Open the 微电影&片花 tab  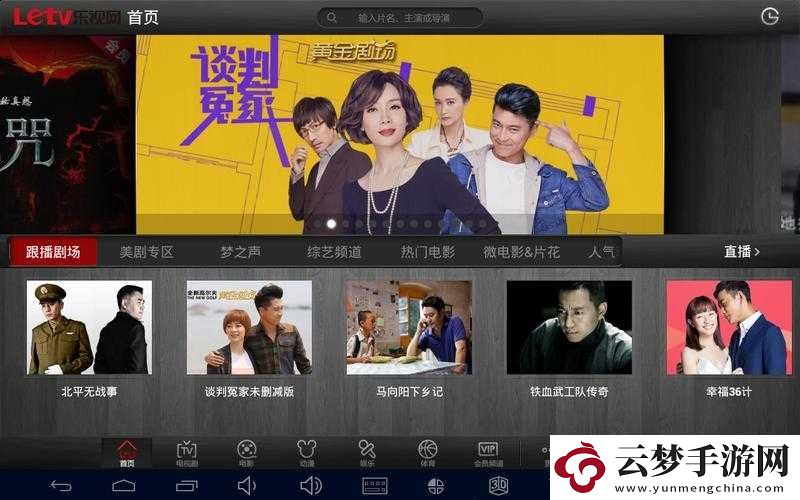tap(521, 252)
